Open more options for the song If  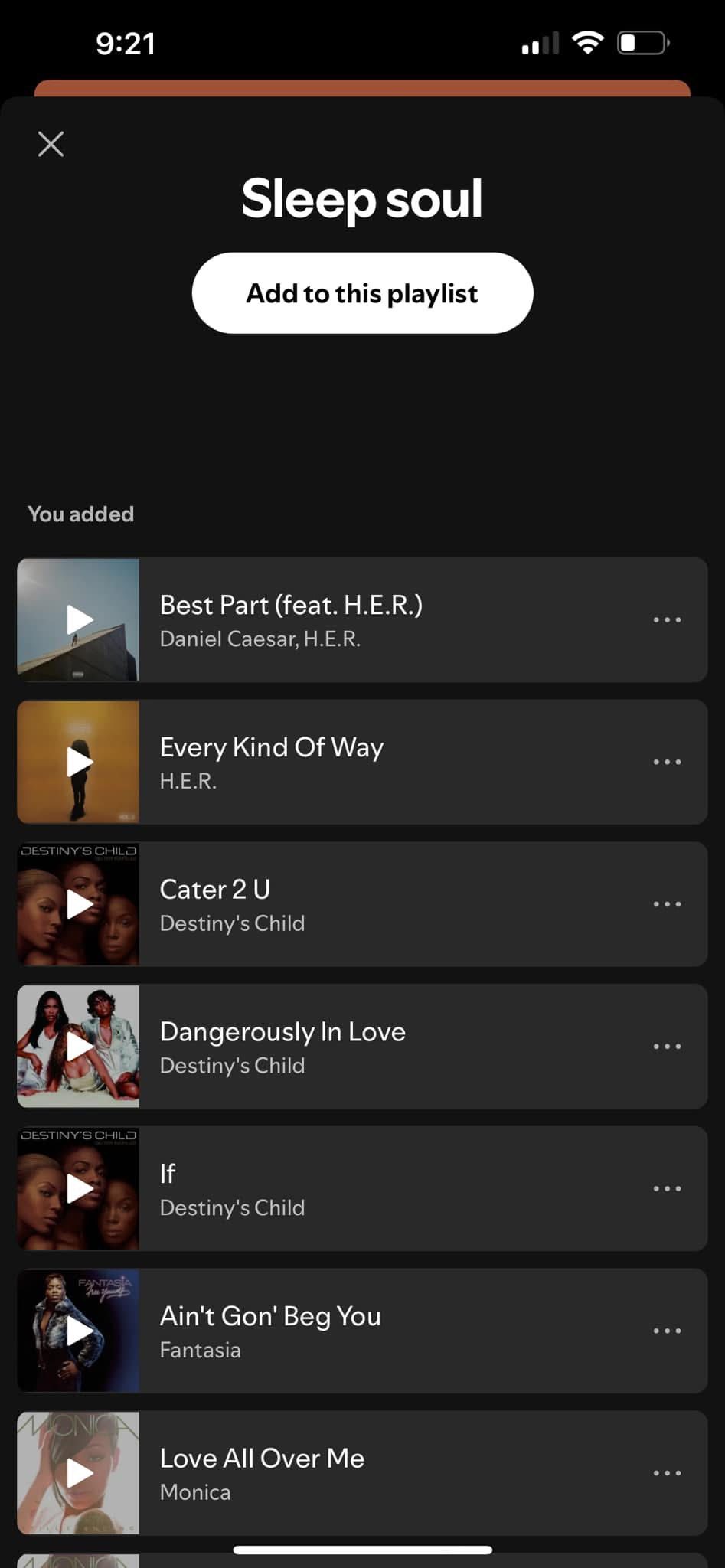point(667,1189)
